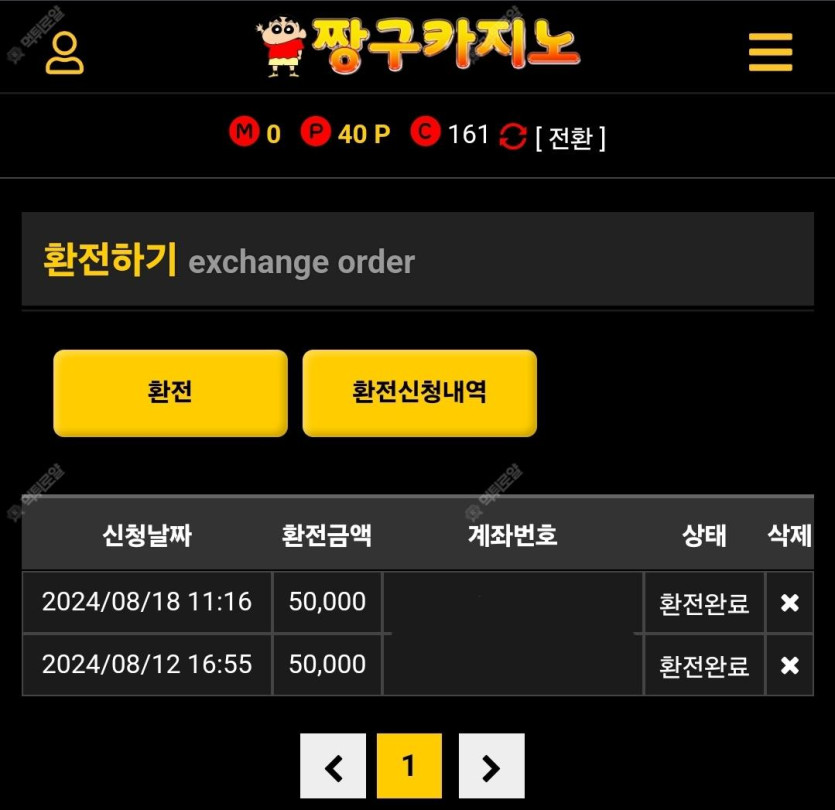Open the hamburger menu
Image resolution: width=835 pixels, height=810 pixels.
click(x=770, y=52)
